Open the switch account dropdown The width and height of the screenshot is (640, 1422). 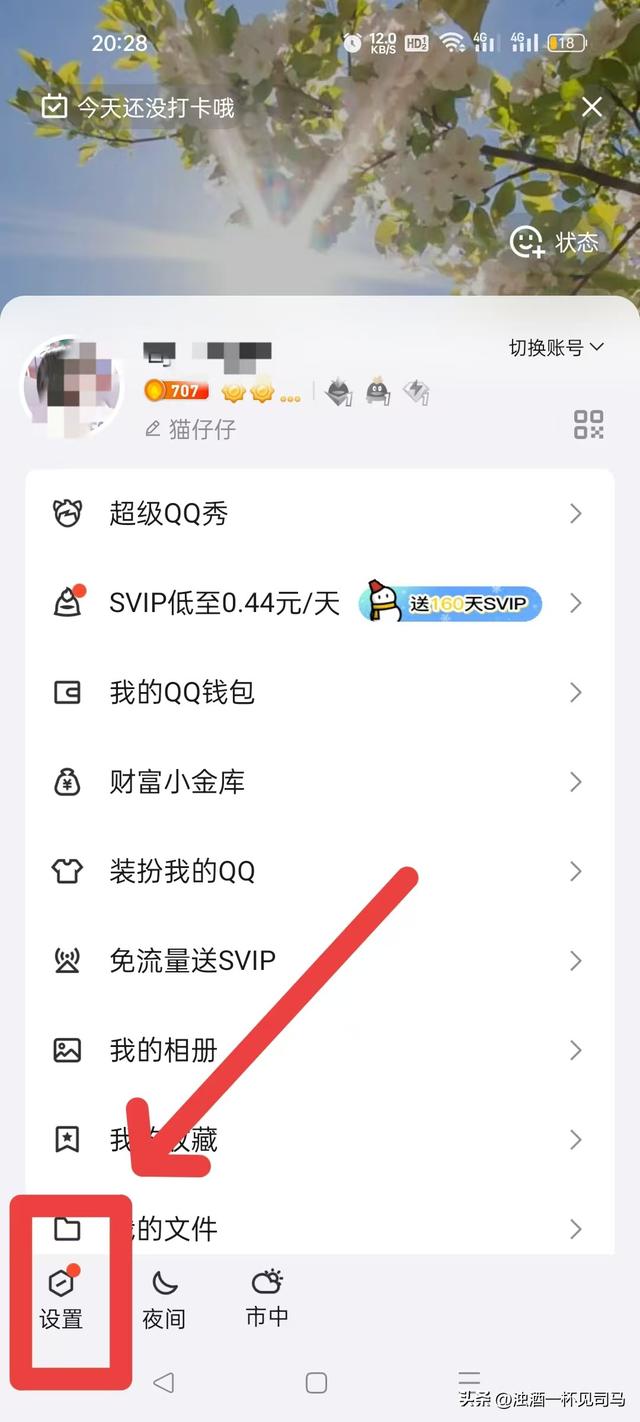click(556, 348)
